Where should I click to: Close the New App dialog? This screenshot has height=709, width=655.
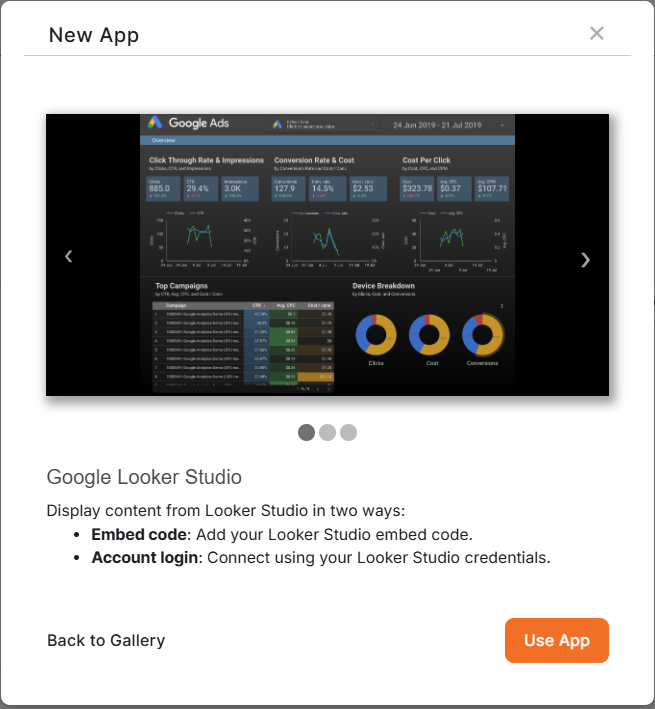tap(597, 33)
